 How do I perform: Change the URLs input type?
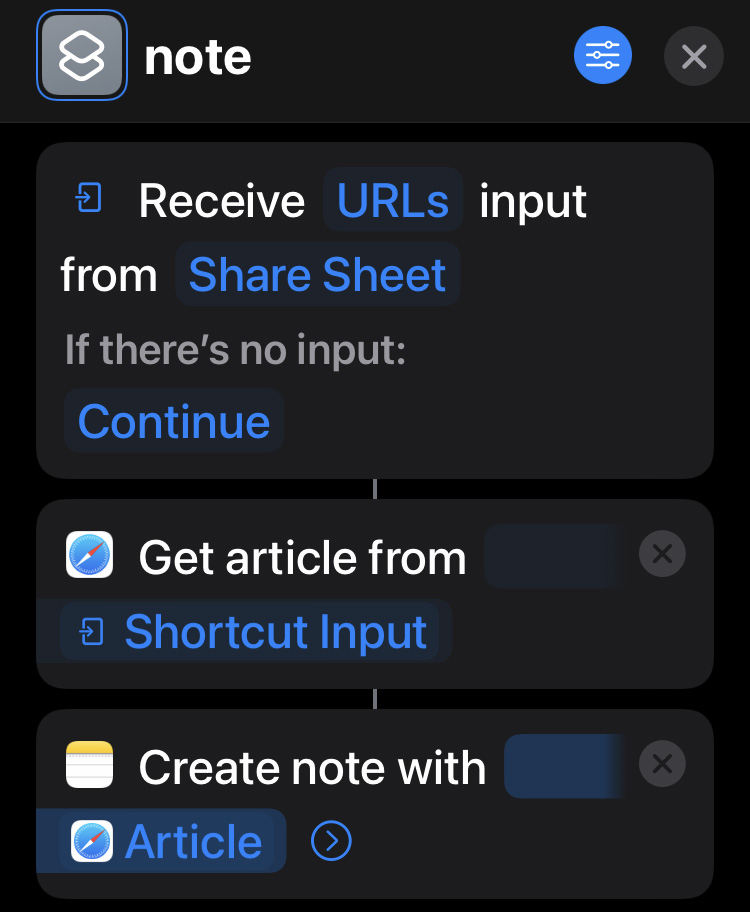[393, 201]
